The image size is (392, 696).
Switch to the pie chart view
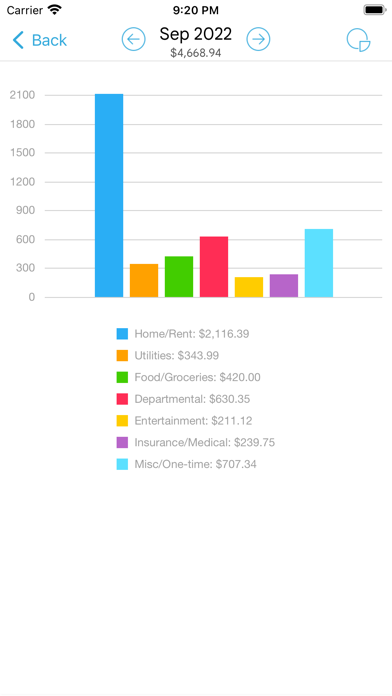click(x=358, y=40)
